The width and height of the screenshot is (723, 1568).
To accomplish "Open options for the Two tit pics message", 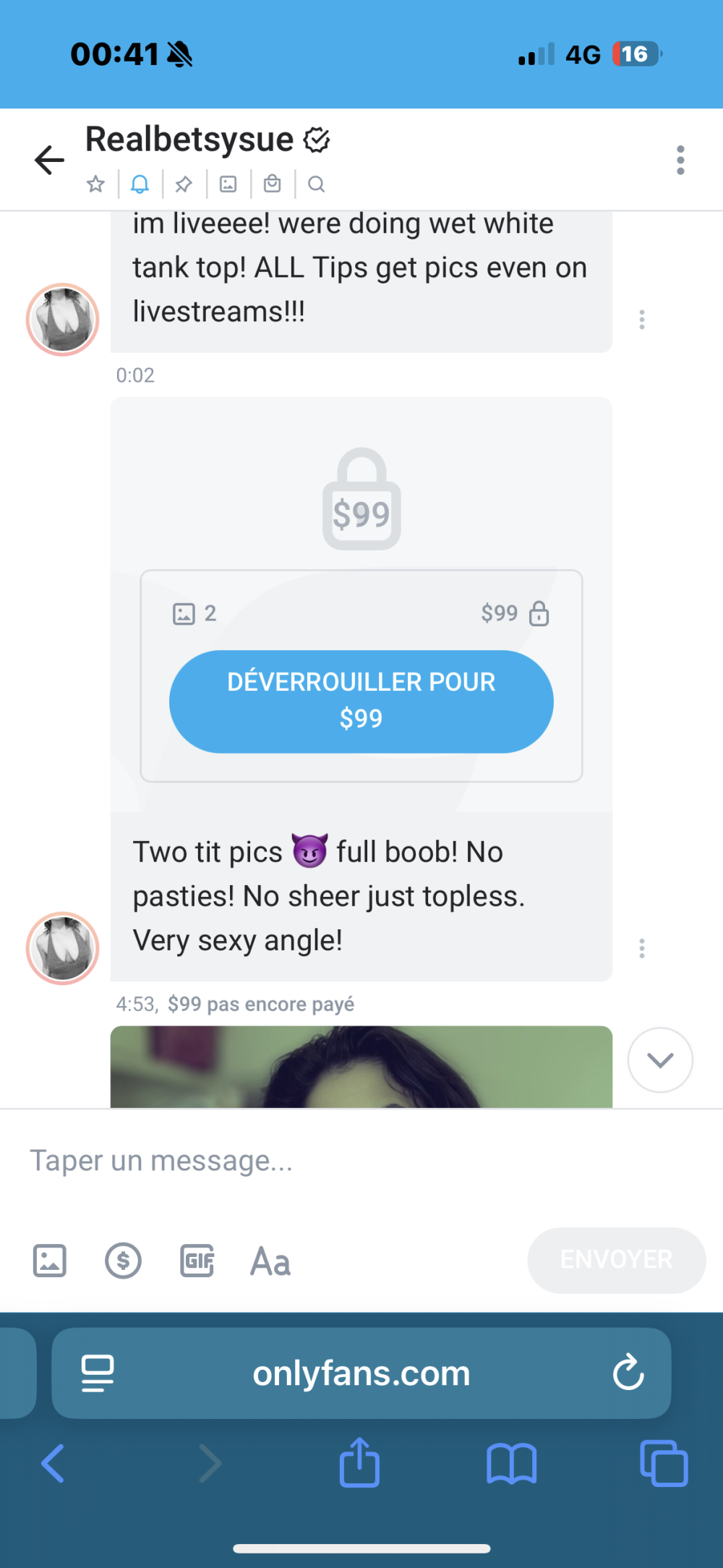I will tap(641, 948).
